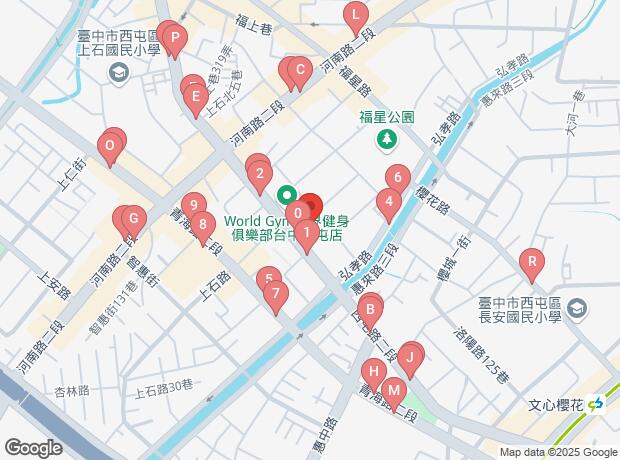Open the marker labeled E
This screenshot has height=460, width=620.
point(196,98)
